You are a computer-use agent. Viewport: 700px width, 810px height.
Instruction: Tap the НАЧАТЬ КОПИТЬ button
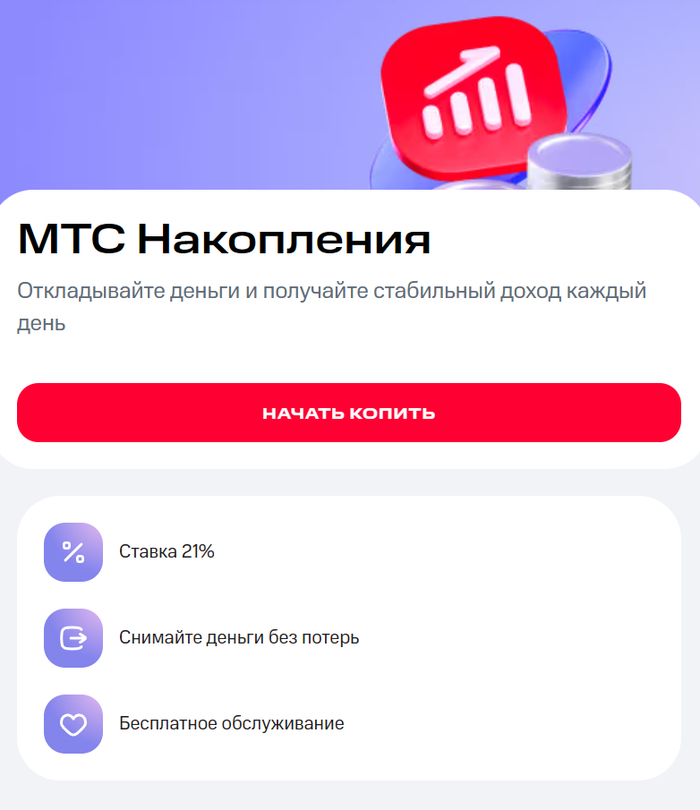pos(349,413)
